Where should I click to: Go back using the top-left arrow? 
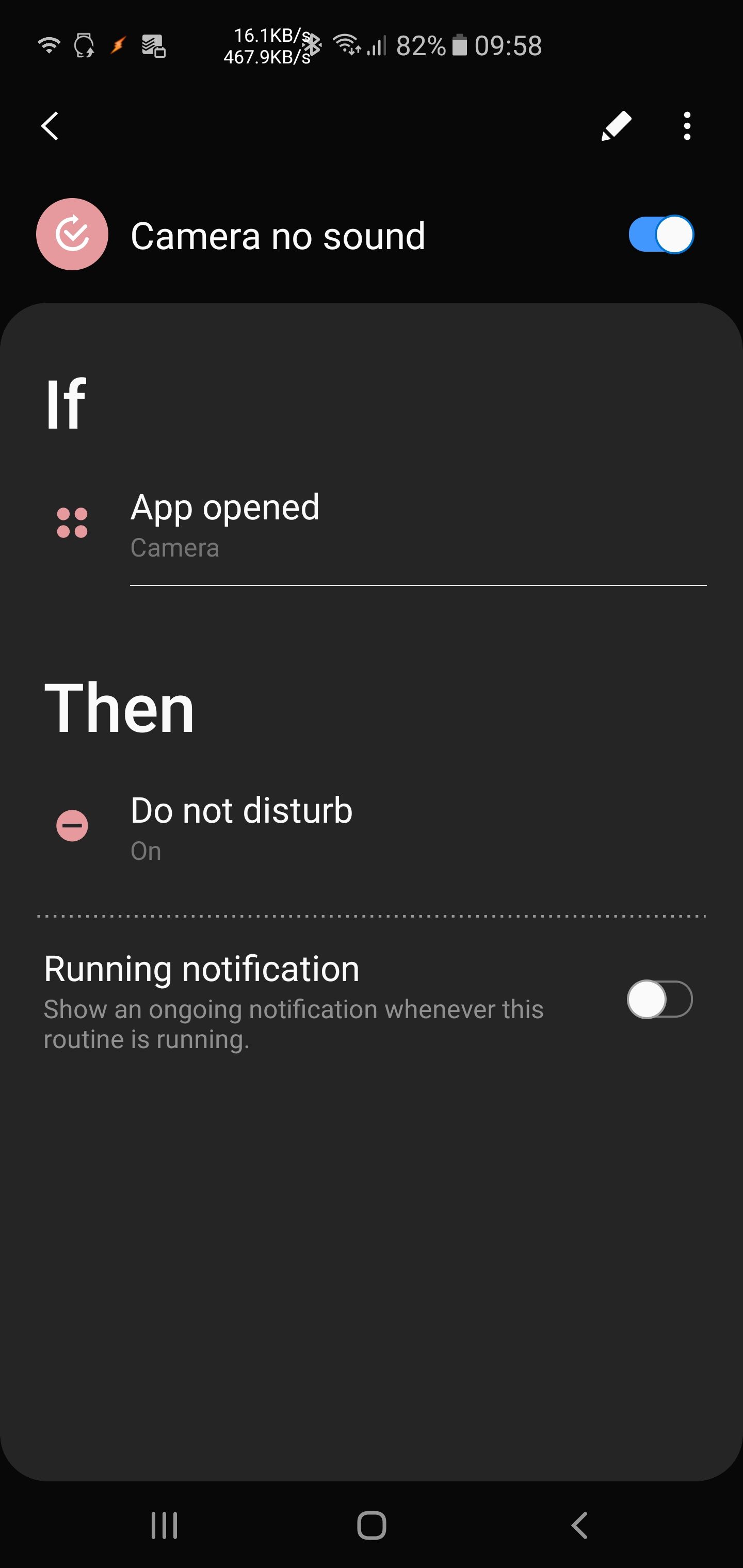pyautogui.click(x=50, y=126)
